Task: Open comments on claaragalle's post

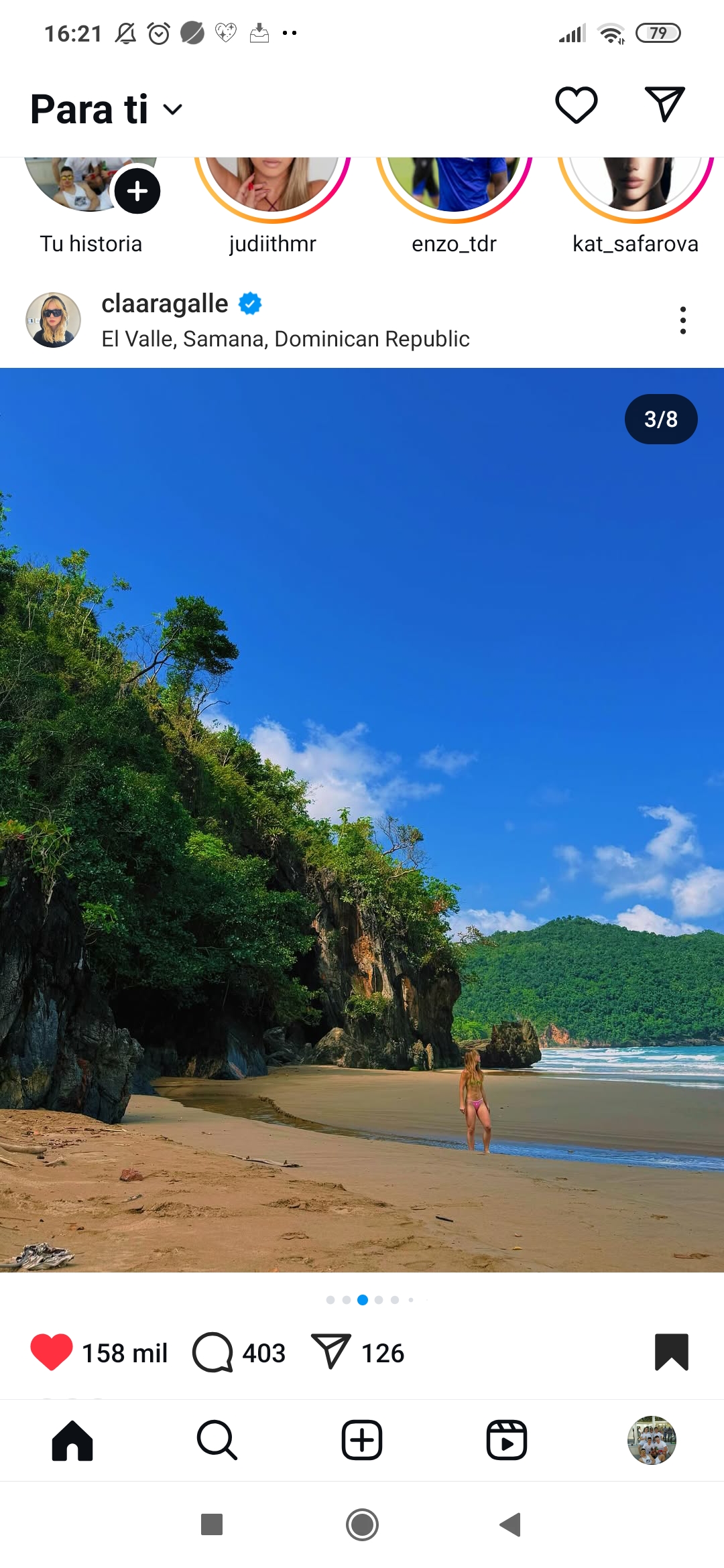Action: 213,1352
